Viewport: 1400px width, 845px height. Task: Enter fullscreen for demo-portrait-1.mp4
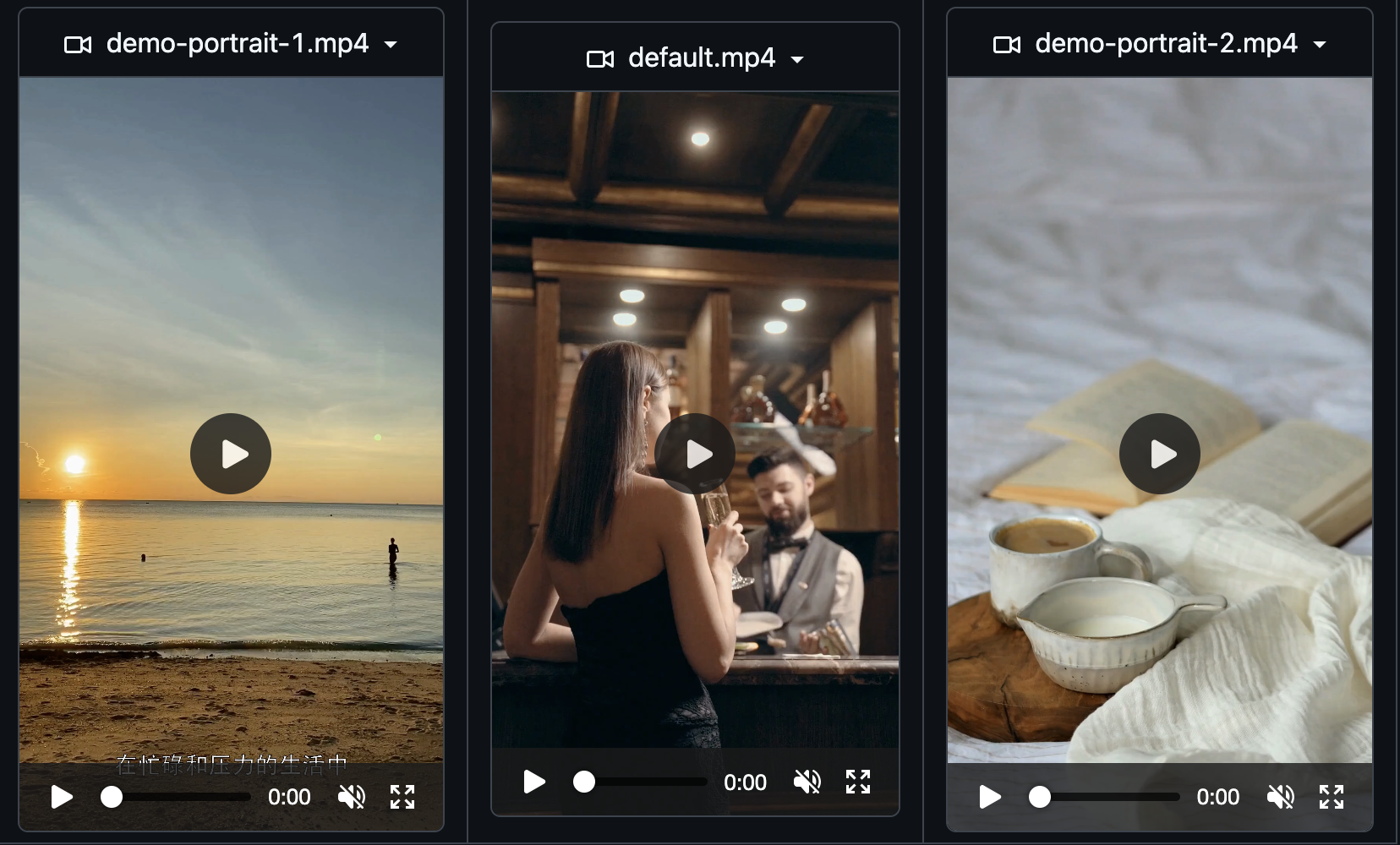(402, 797)
